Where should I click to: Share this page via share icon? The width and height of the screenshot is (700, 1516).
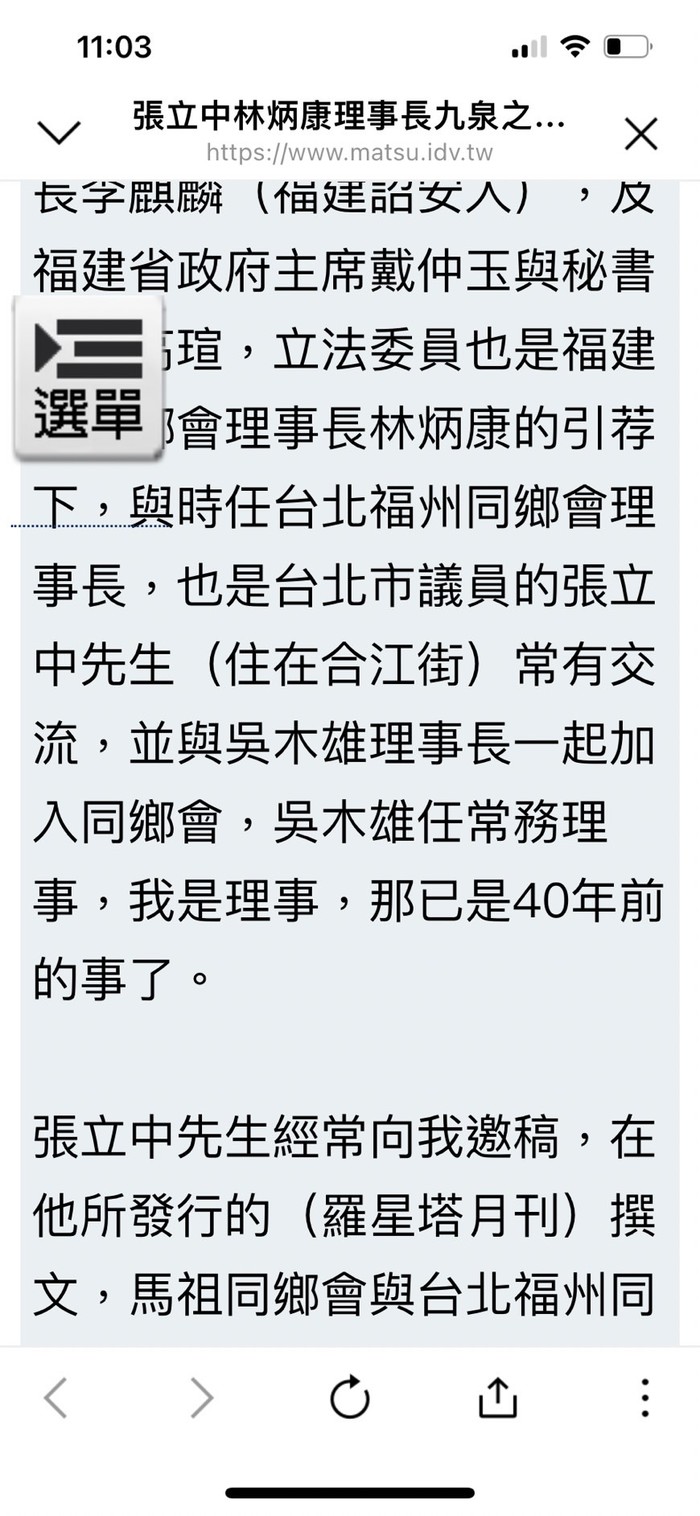point(496,1397)
